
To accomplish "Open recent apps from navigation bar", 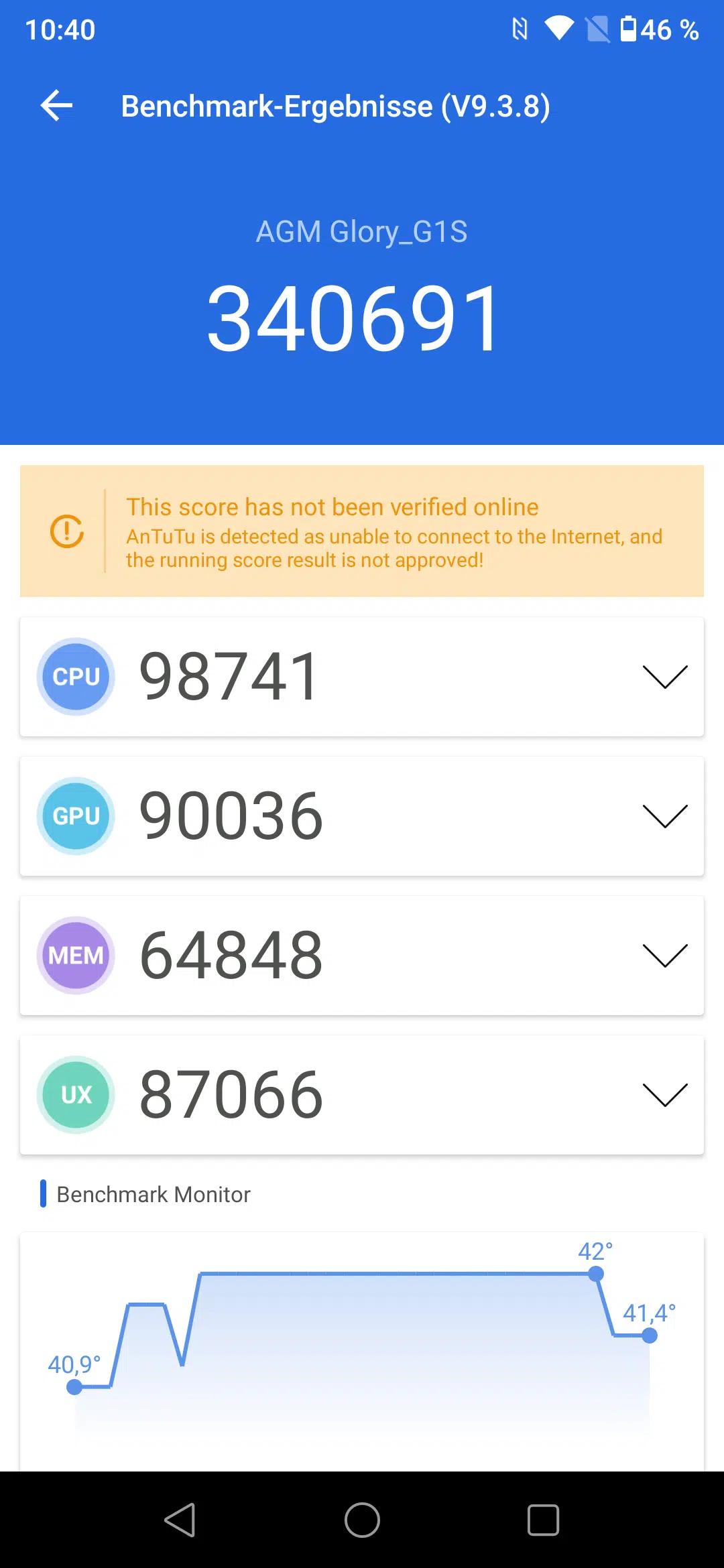I will point(543,1520).
